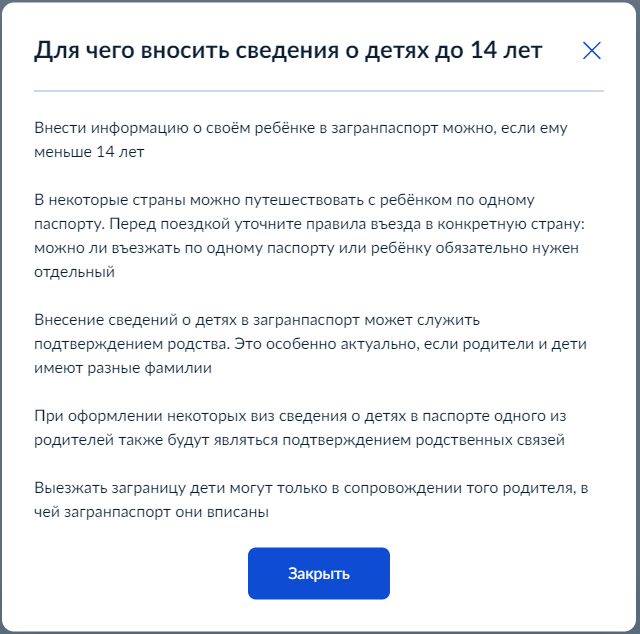
Task: Tap the blue Закрыть button
Action: click(319, 573)
